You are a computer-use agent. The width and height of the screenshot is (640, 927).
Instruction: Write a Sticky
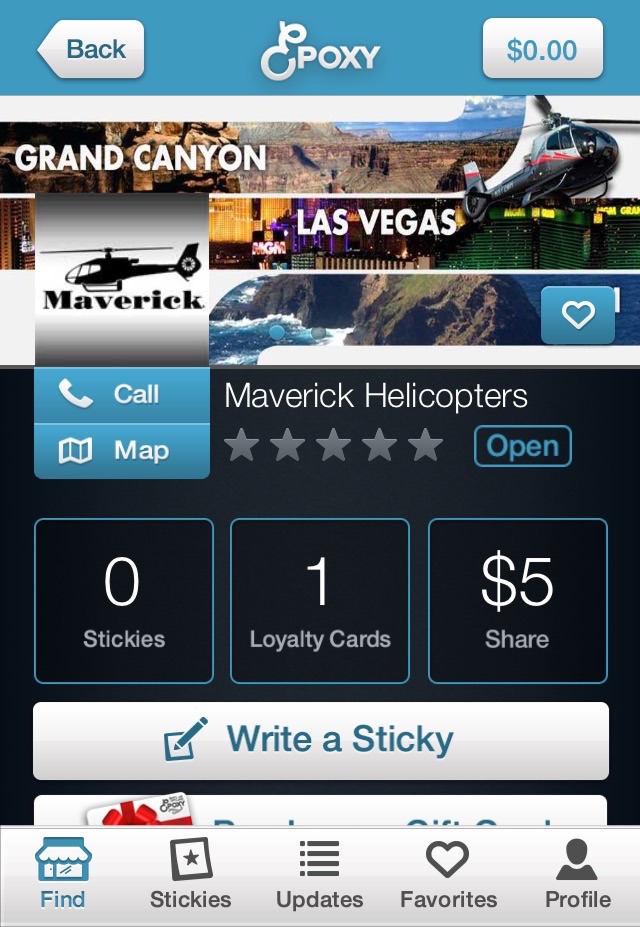pos(320,741)
